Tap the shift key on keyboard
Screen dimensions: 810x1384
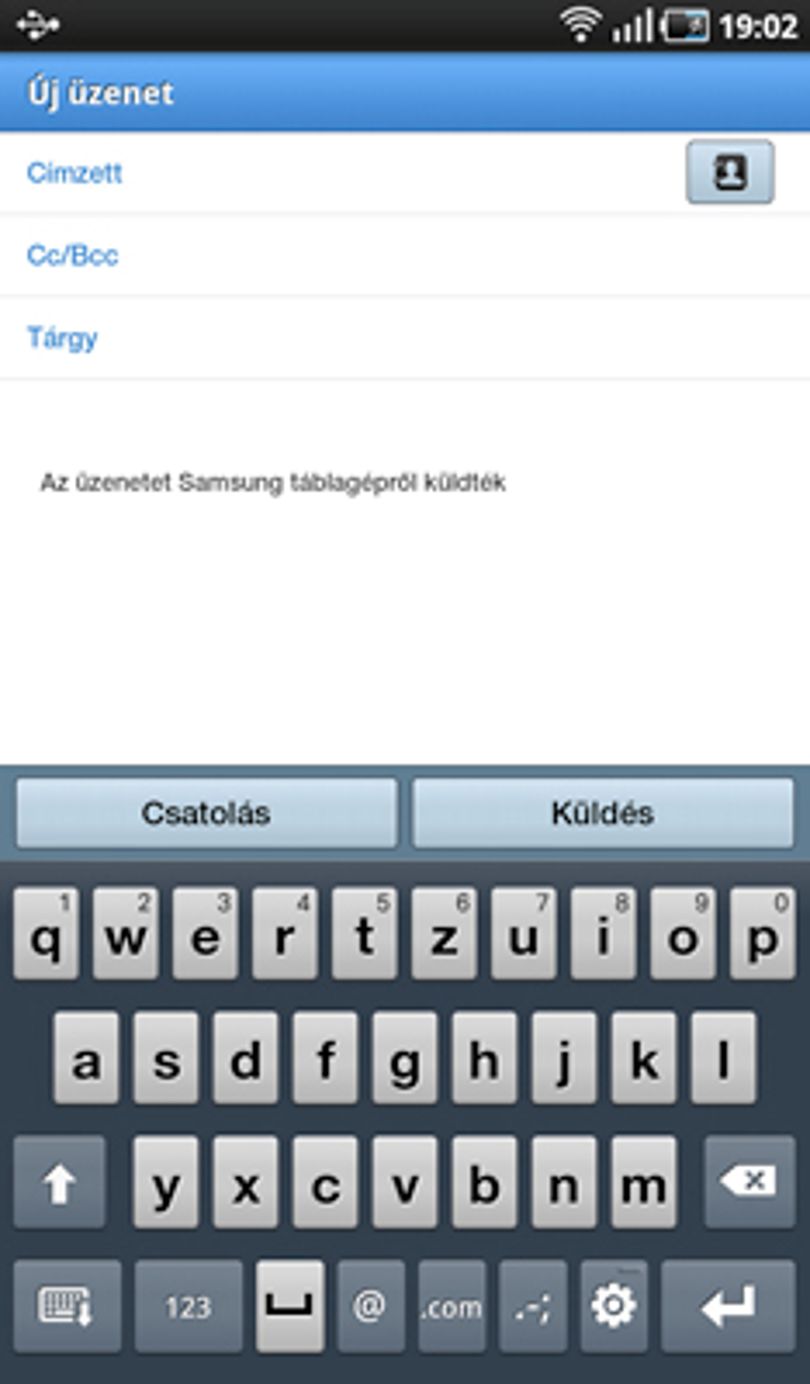[60, 1182]
